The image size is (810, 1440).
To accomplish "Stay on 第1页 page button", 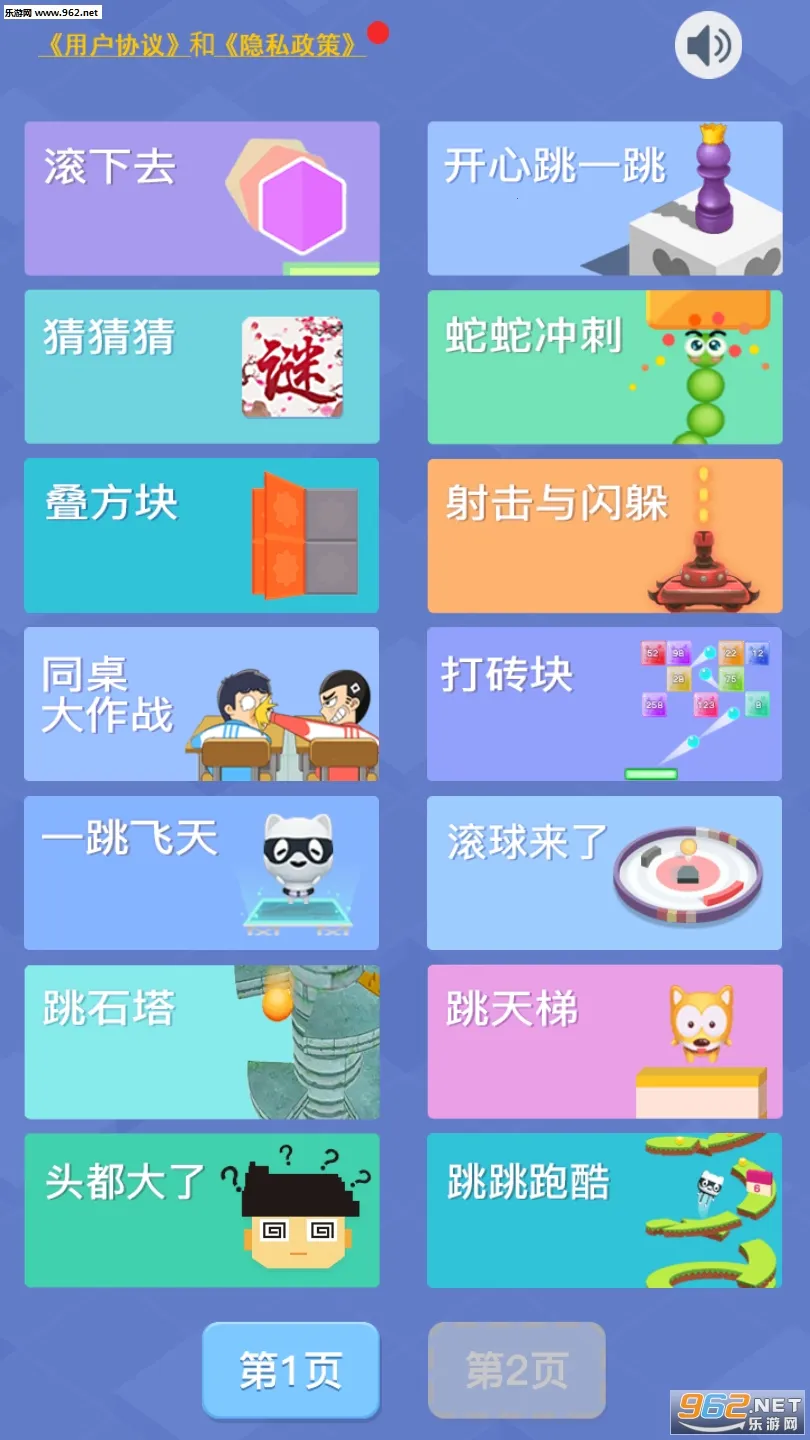I will tap(291, 1370).
